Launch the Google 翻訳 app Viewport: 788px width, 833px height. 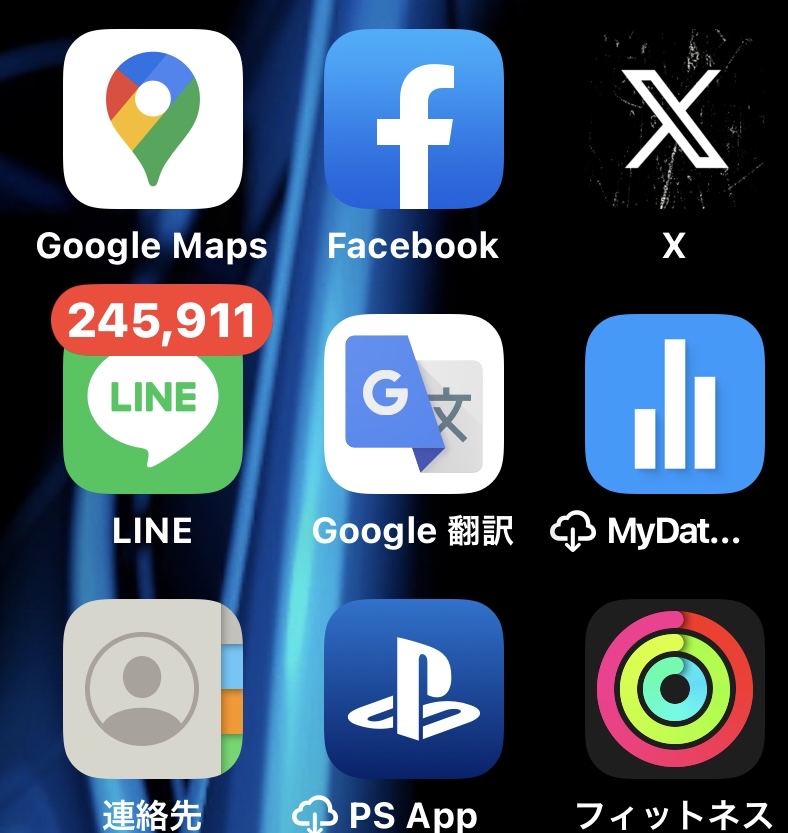[414, 403]
